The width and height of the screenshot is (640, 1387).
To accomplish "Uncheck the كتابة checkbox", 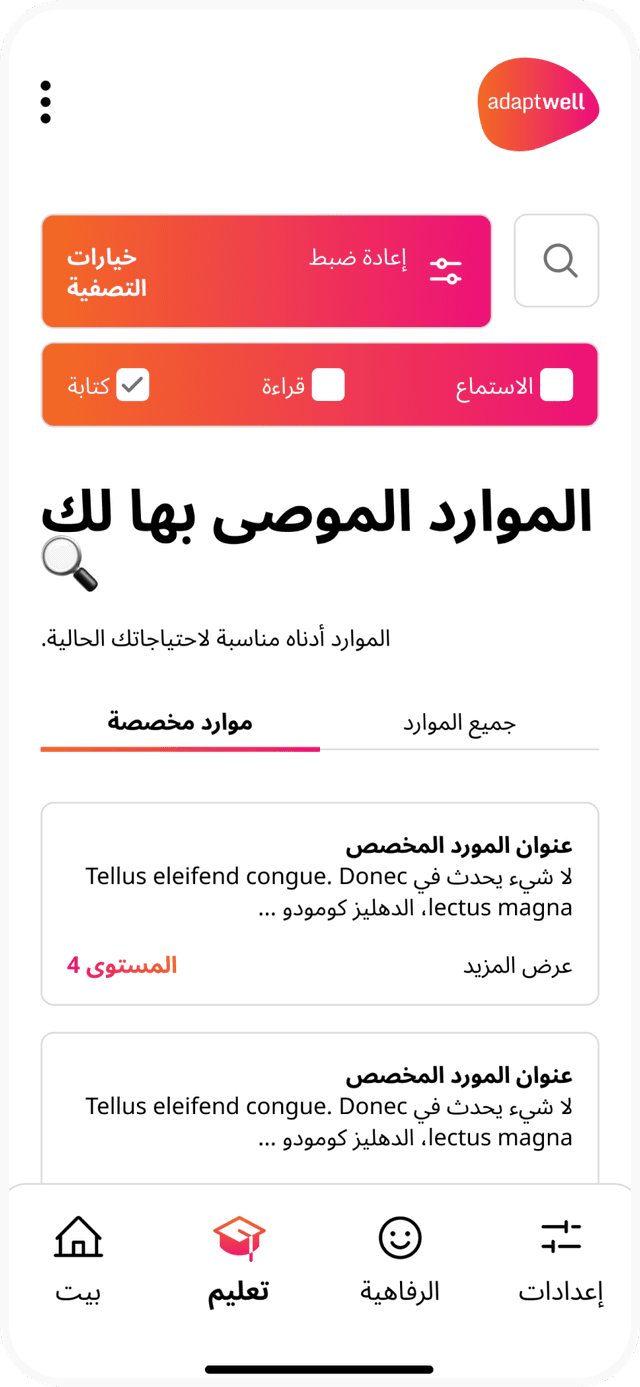I will click(x=132, y=385).
